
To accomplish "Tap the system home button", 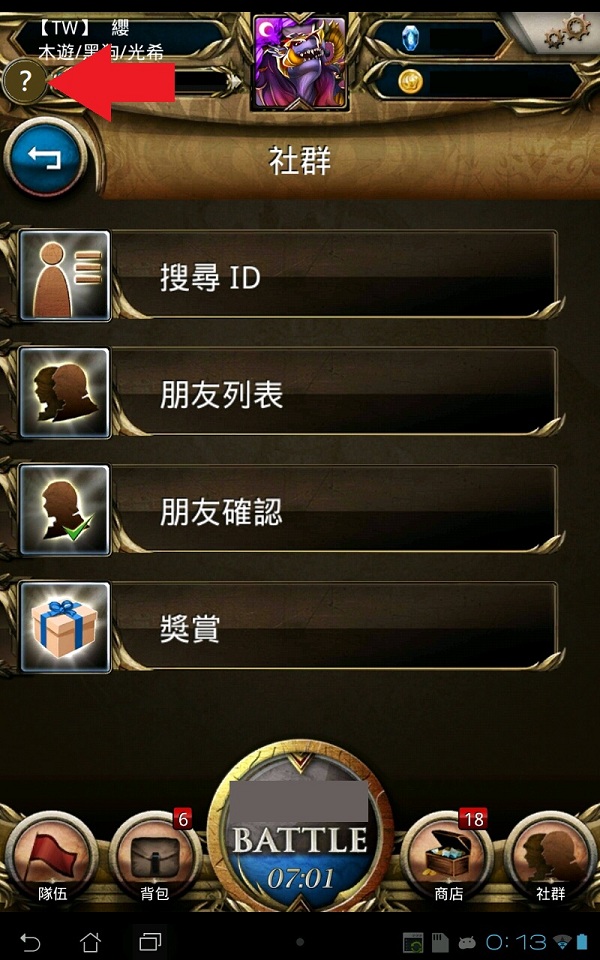I will pyautogui.click(x=91, y=941).
